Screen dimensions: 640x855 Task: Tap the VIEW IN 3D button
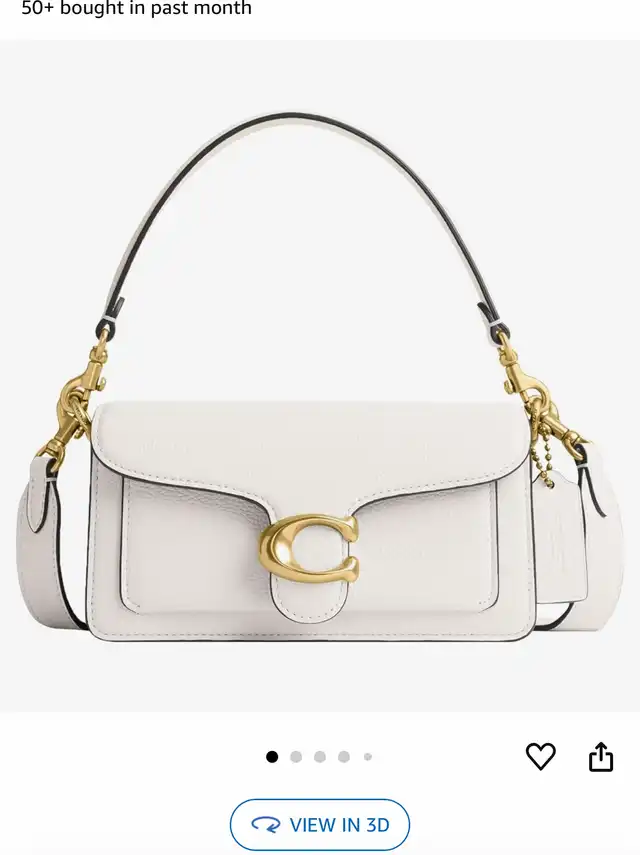point(320,825)
